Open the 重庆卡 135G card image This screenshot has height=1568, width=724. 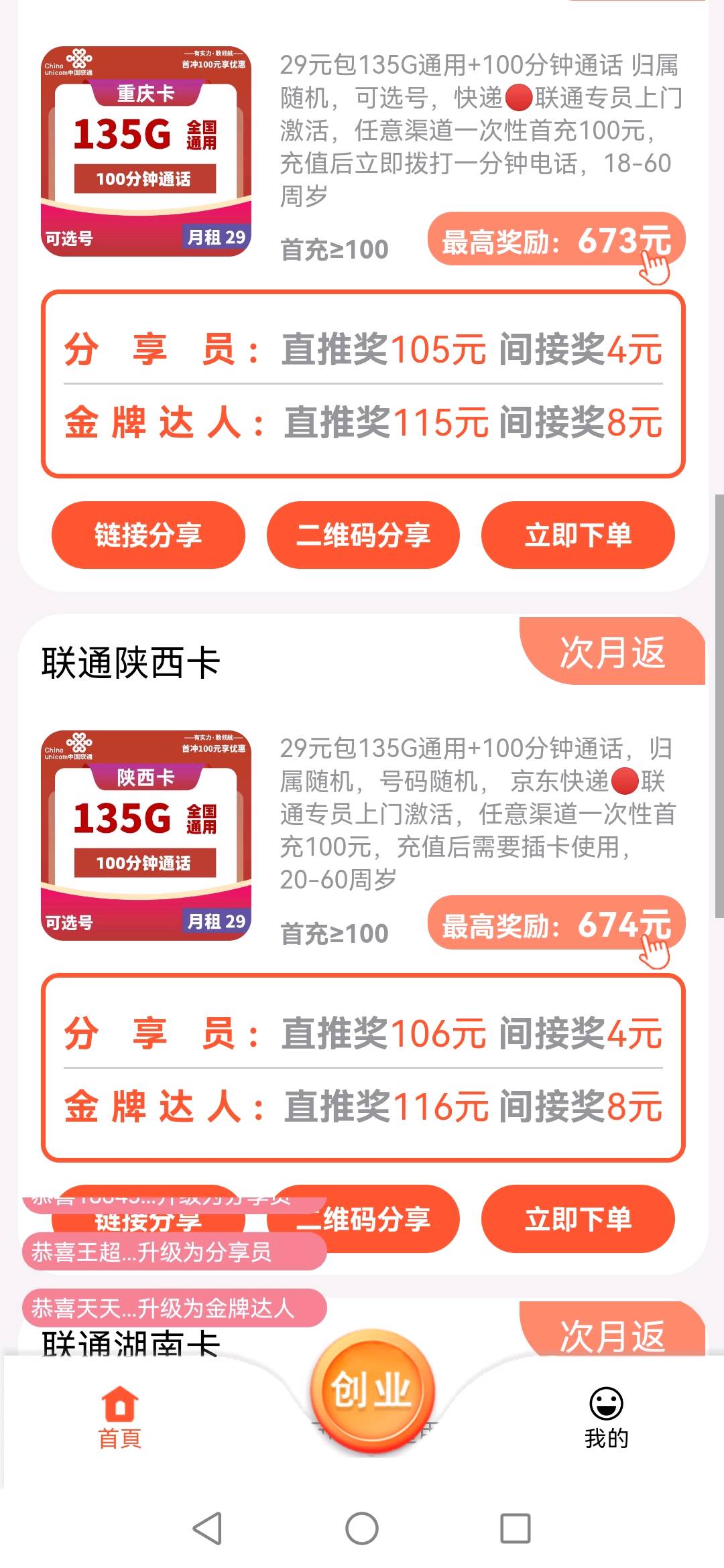coord(146,151)
